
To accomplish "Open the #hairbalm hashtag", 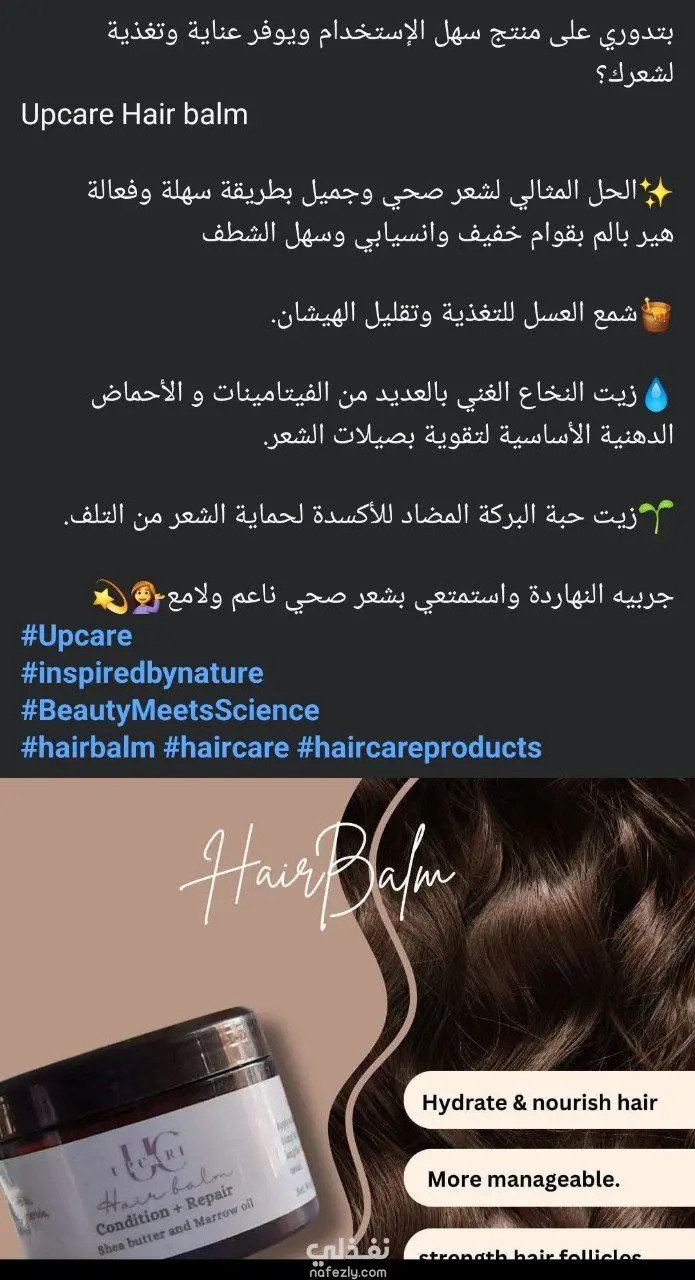I will pyautogui.click(x=87, y=747).
